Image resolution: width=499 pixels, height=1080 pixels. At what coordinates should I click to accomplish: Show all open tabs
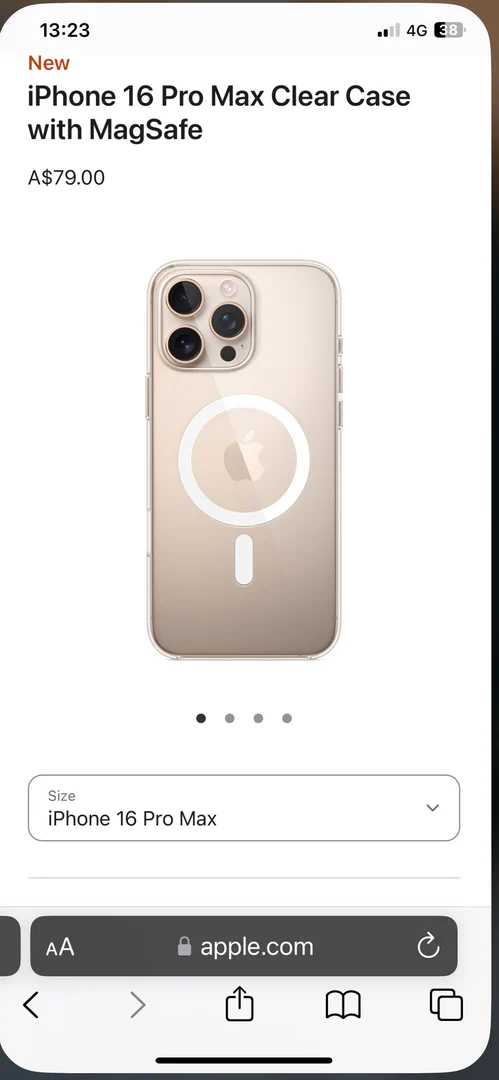(x=446, y=1004)
